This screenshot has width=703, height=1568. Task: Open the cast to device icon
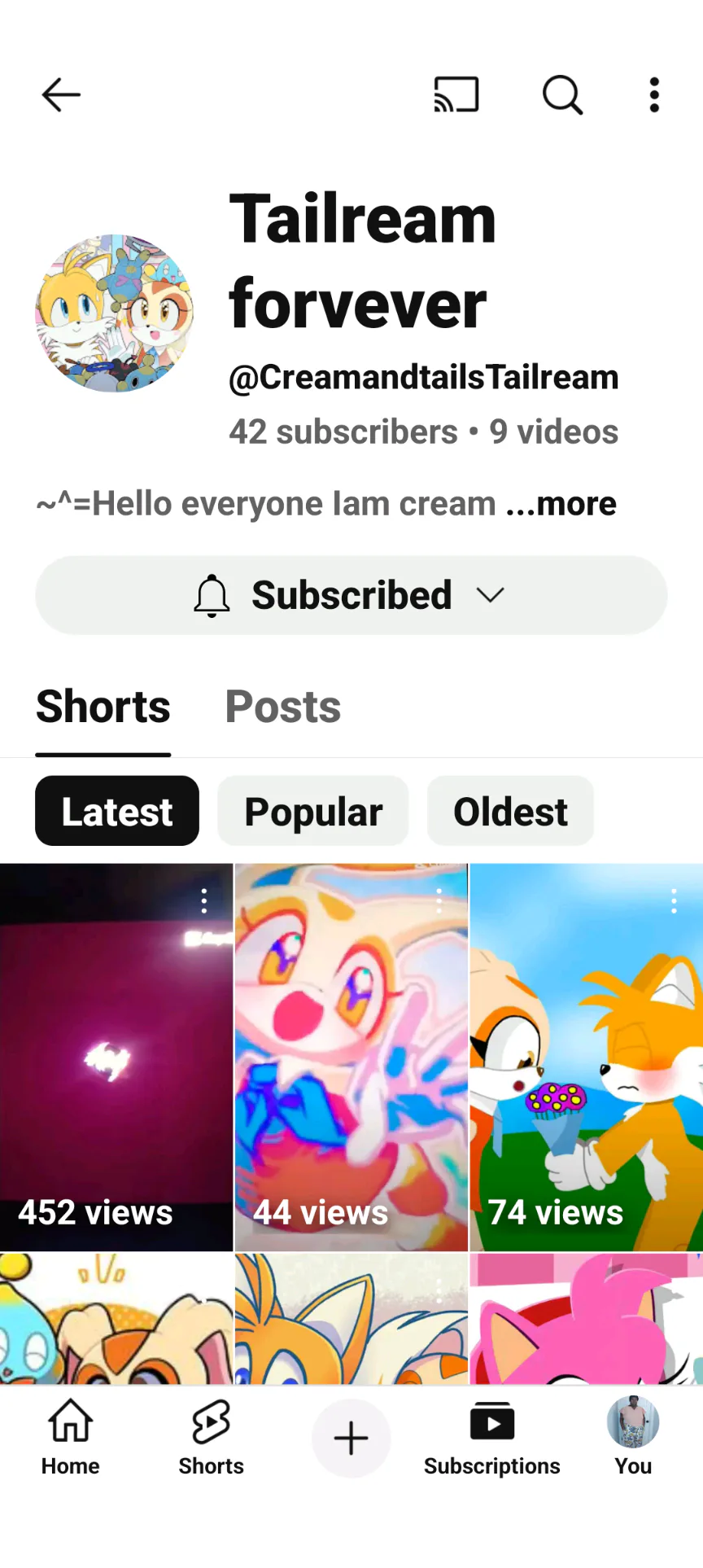(456, 94)
